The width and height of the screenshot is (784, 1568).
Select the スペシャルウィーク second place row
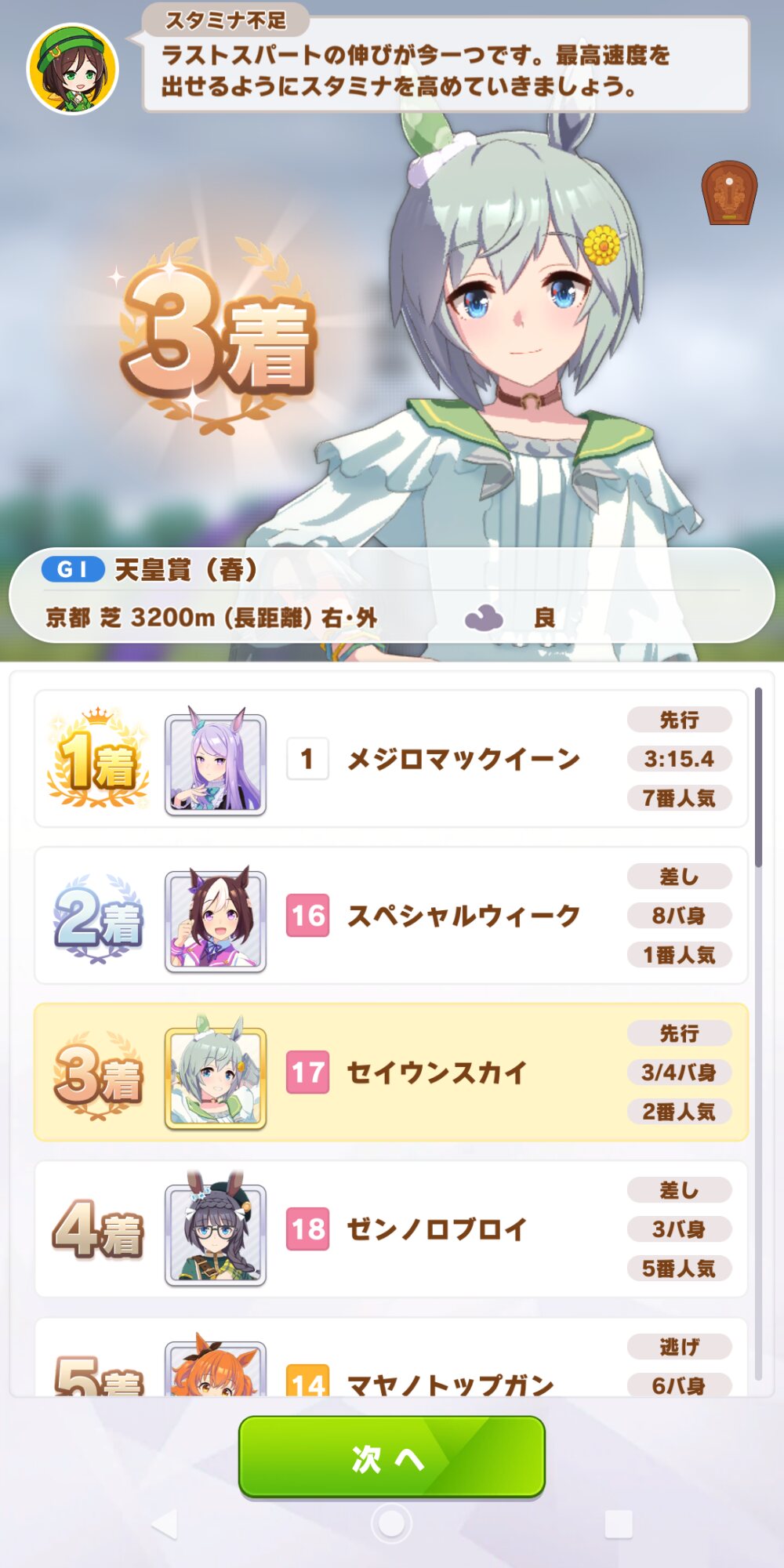(390, 916)
